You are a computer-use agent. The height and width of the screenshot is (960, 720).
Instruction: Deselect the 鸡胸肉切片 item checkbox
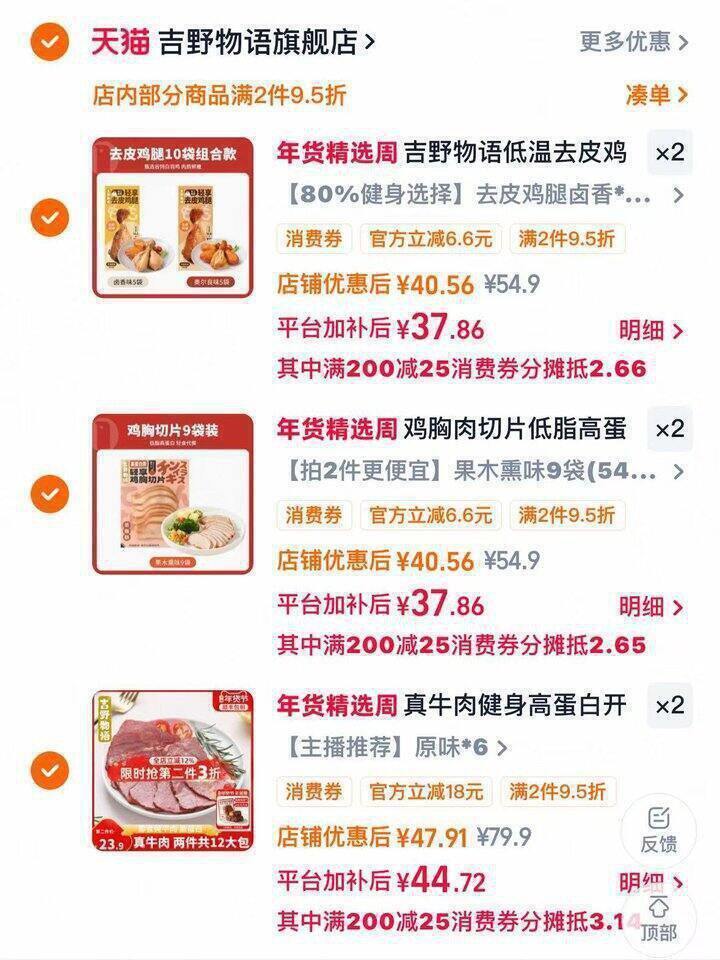(49, 493)
